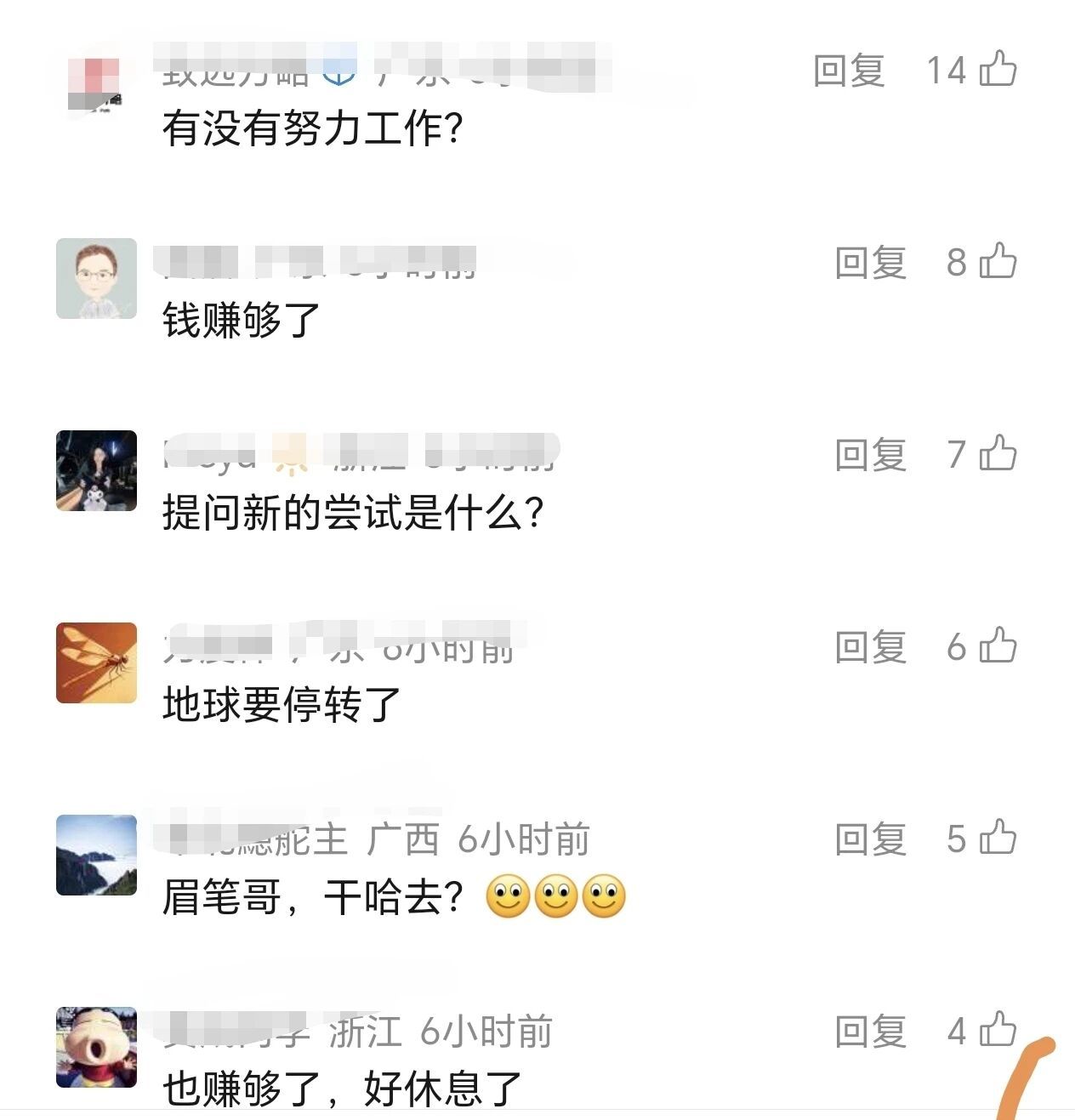1075x1120 pixels.
Task: Reply to comment '也赚够了,好休息了'
Action: pos(870,1031)
